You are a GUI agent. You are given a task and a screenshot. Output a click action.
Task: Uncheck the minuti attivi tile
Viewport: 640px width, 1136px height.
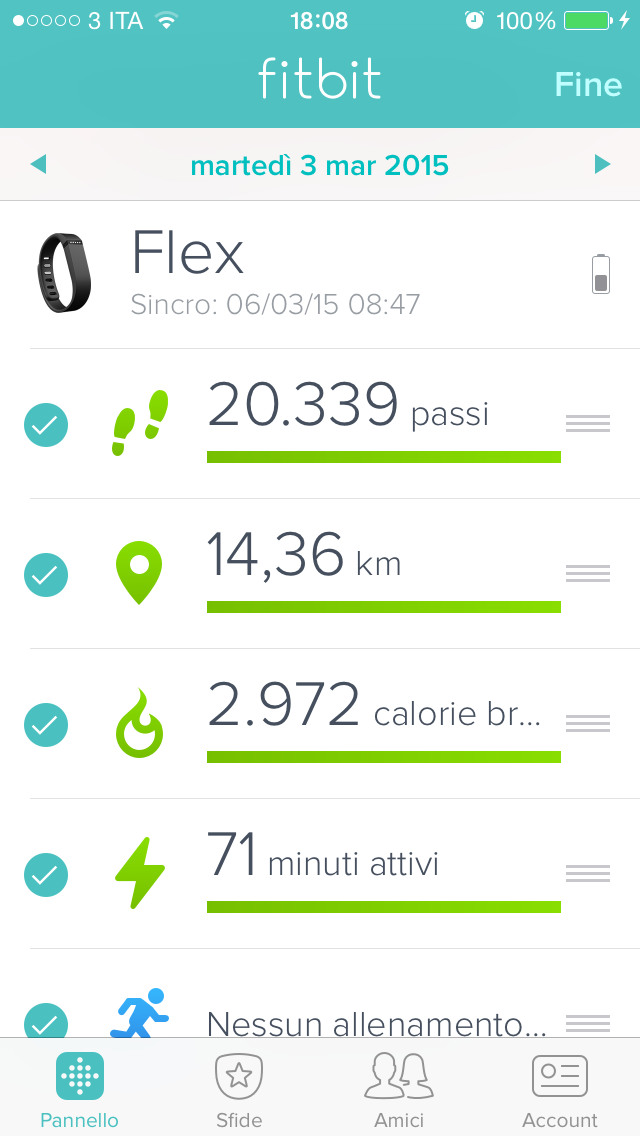[x=46, y=875]
